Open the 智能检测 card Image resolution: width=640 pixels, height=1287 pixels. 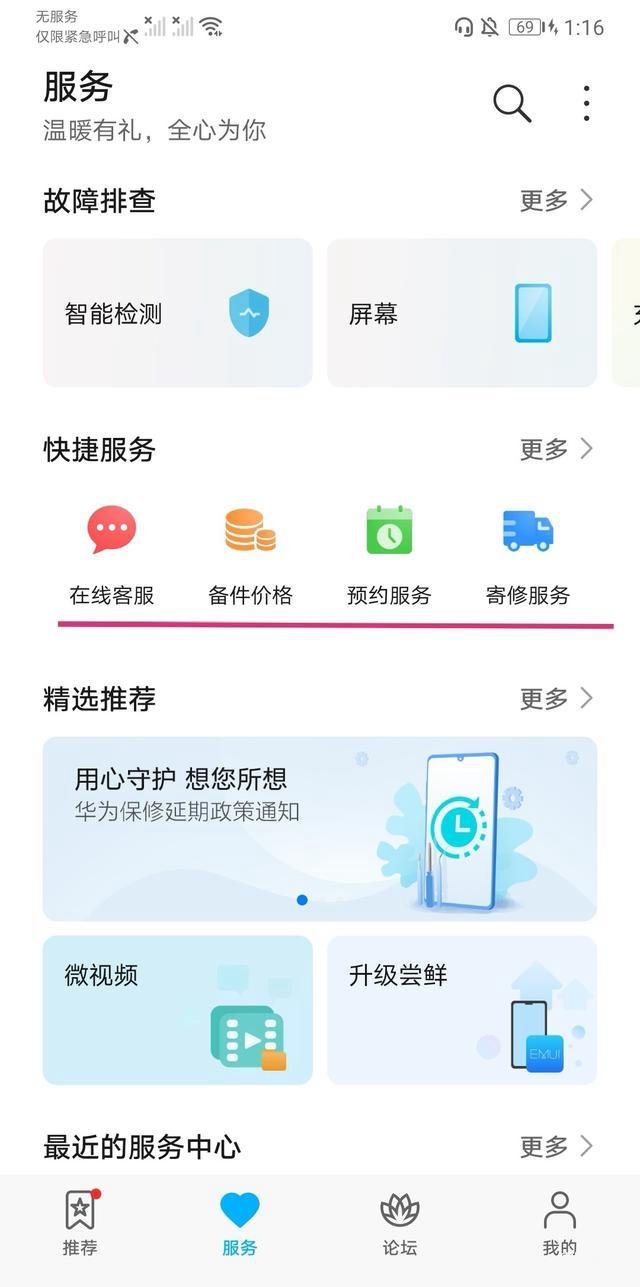pos(177,313)
